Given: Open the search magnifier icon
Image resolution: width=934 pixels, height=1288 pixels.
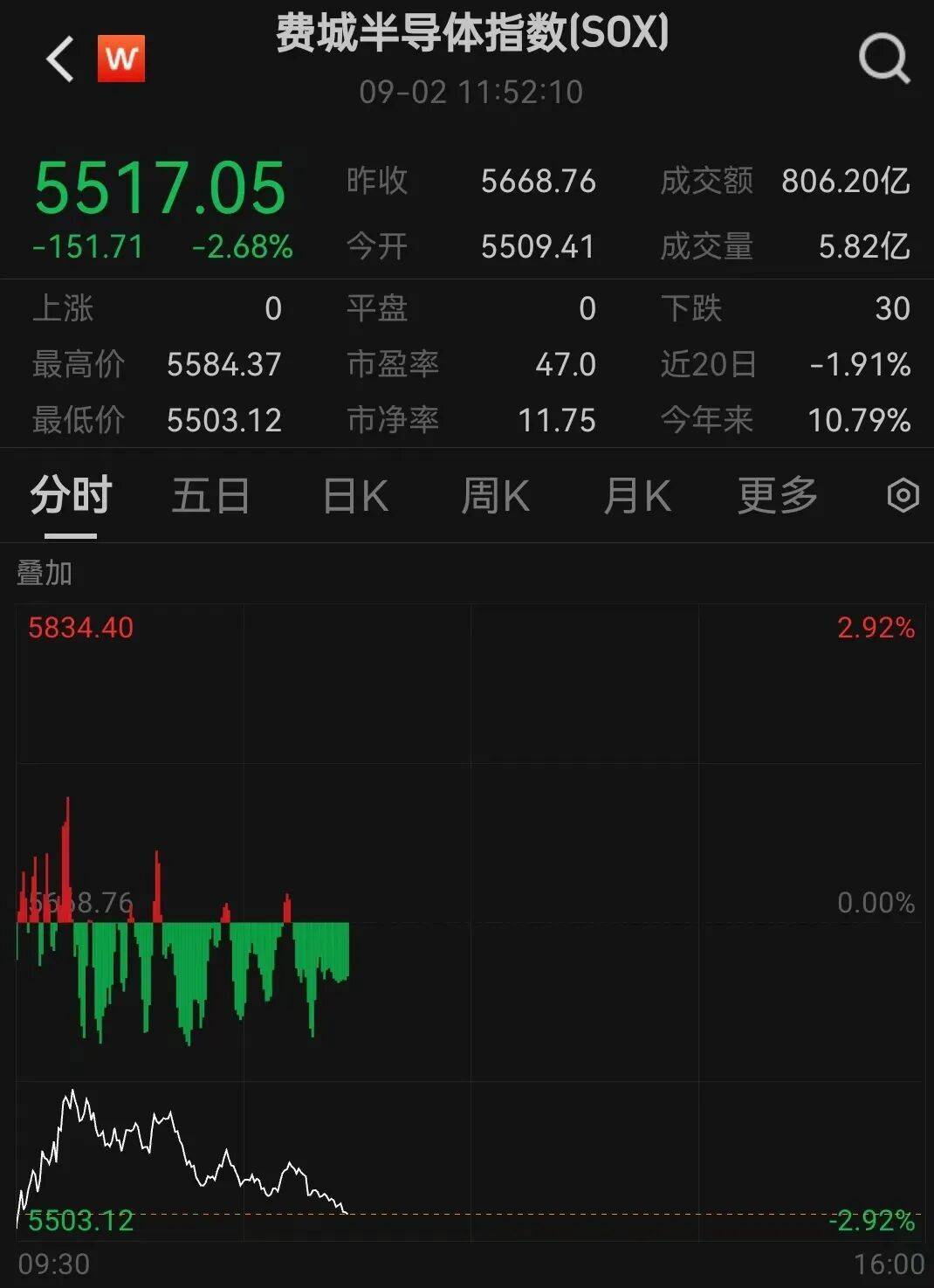Looking at the screenshot, I should point(883,59).
